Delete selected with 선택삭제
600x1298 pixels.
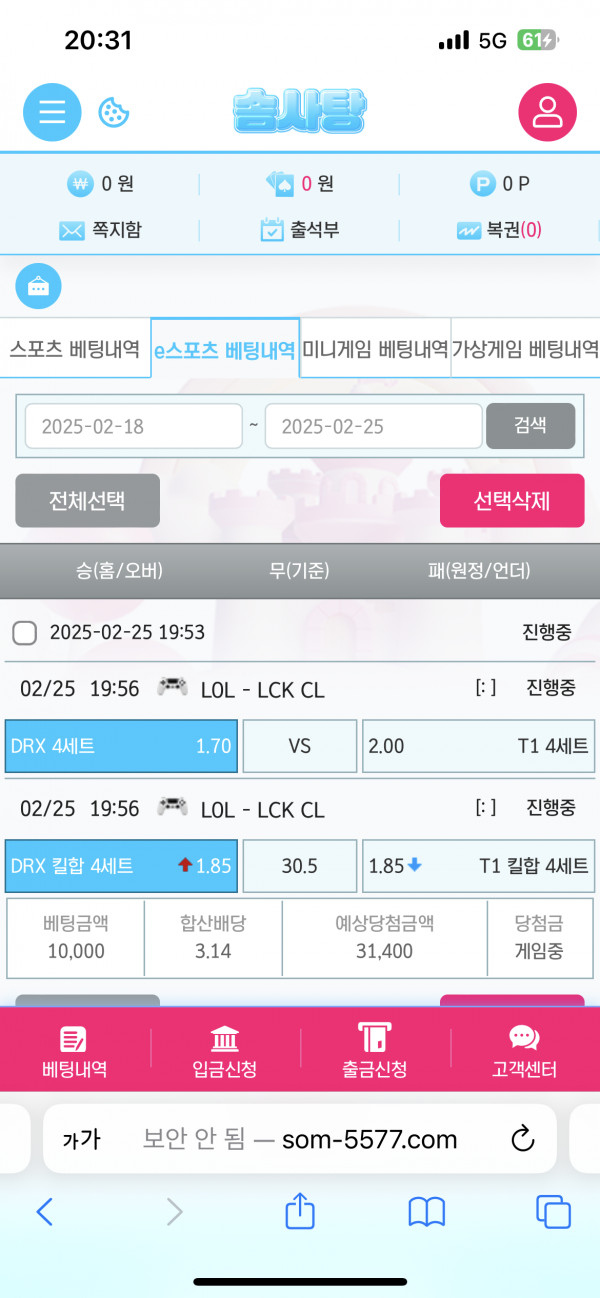tap(512, 500)
